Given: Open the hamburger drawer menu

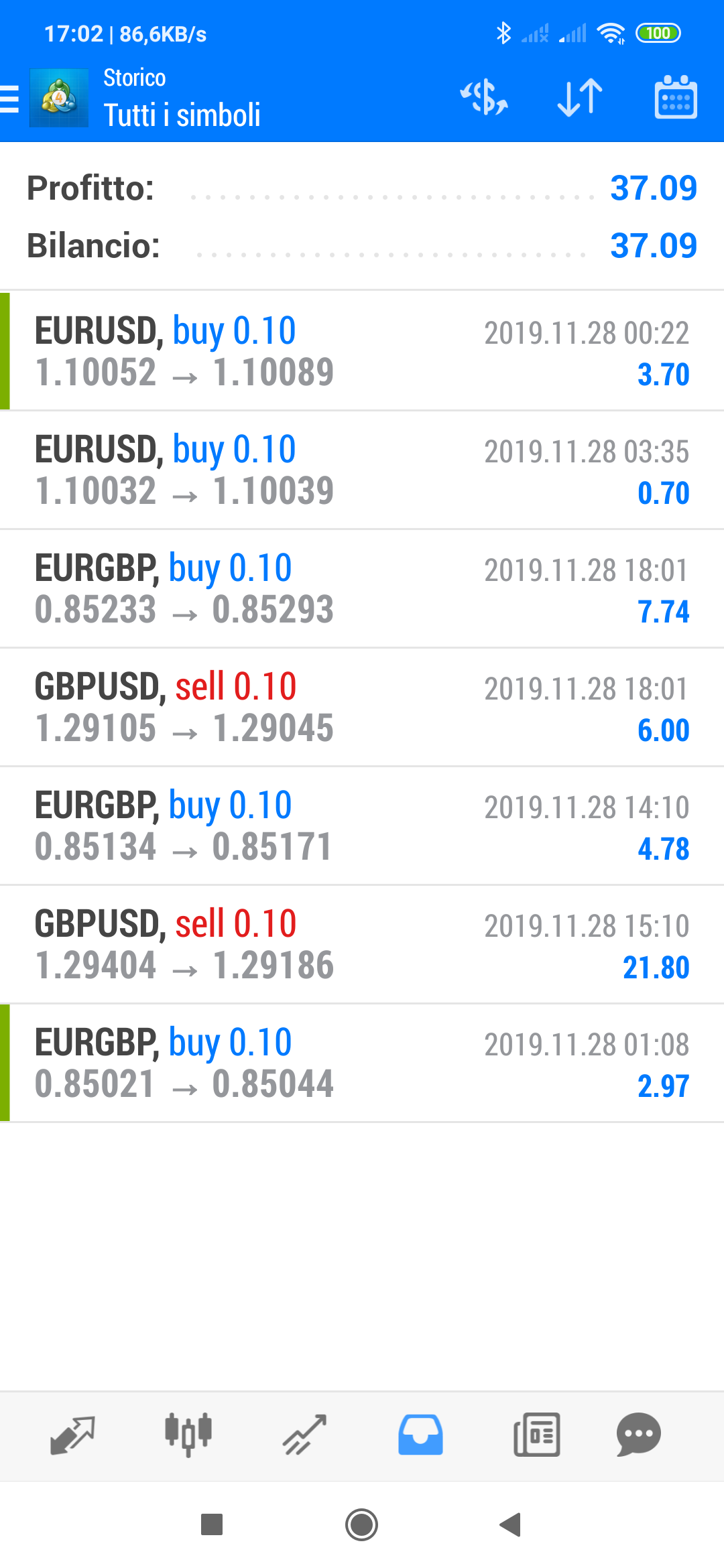Looking at the screenshot, I should 11,98.
